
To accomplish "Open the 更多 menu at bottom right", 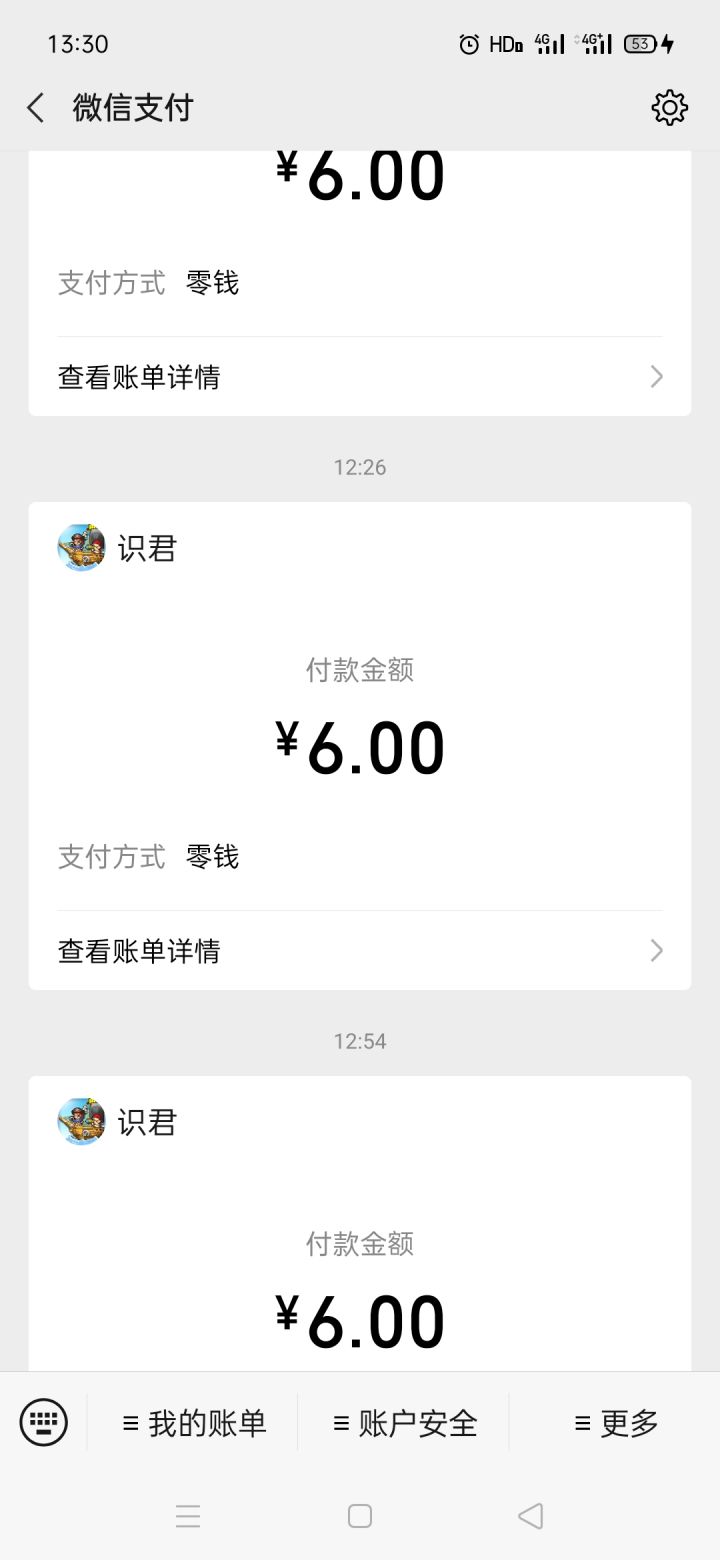I will coord(616,1421).
